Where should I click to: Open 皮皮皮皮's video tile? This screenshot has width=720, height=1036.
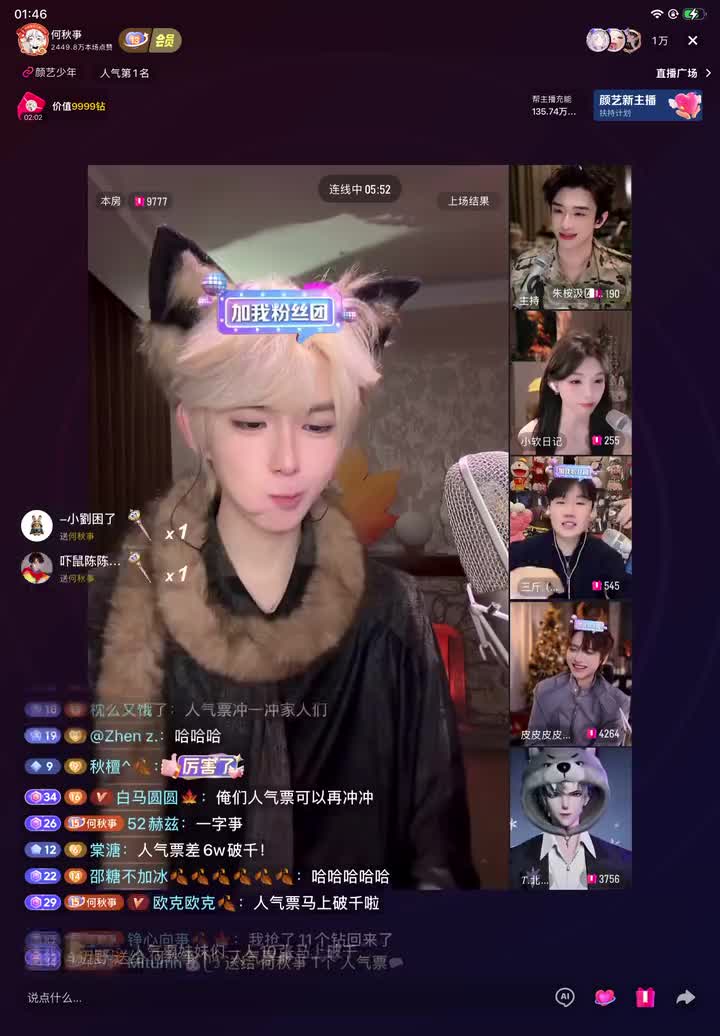click(x=570, y=672)
